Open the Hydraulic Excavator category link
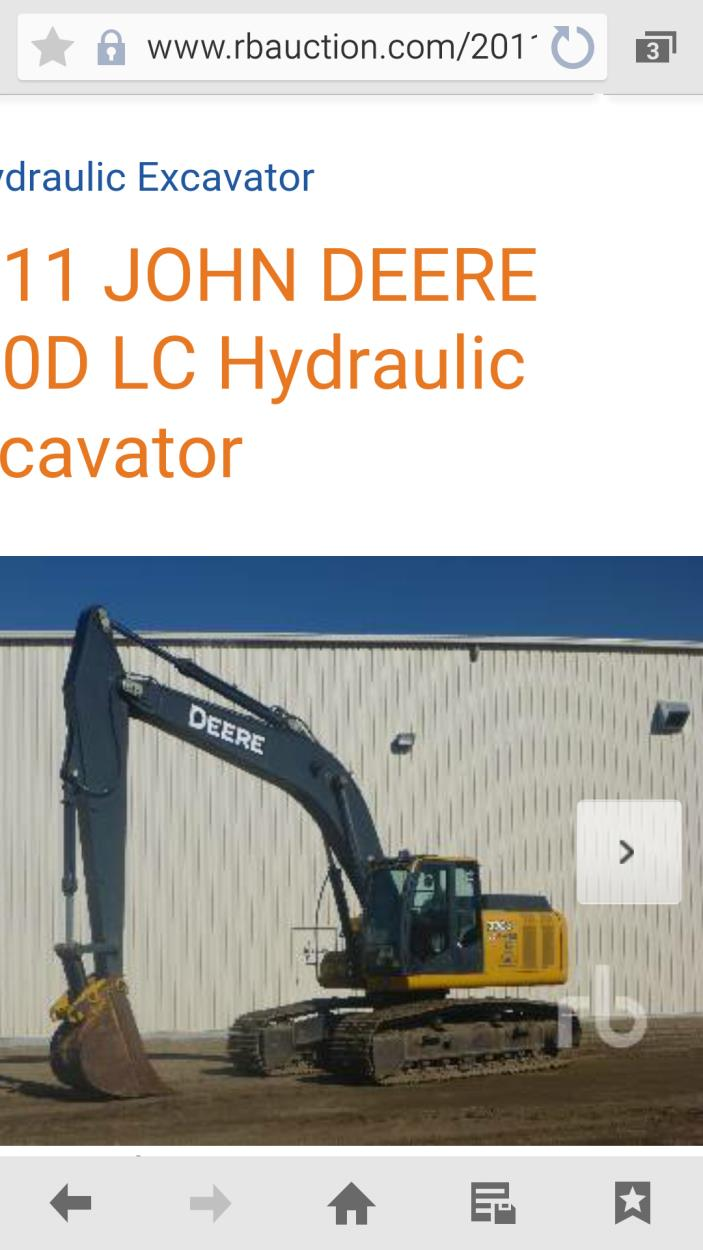The width and height of the screenshot is (703, 1250). (157, 177)
